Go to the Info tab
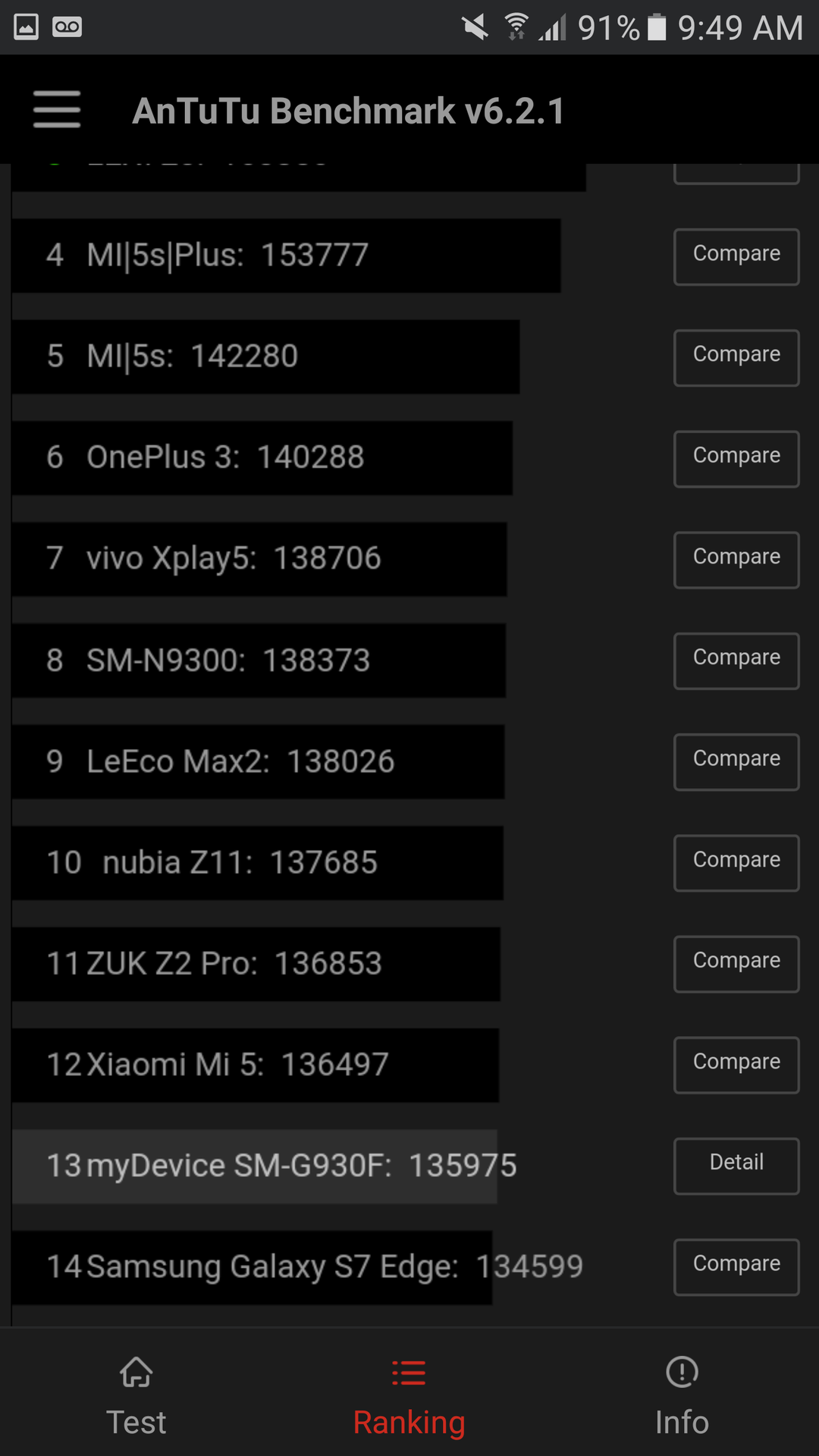The image size is (819, 1456). (x=682, y=1397)
